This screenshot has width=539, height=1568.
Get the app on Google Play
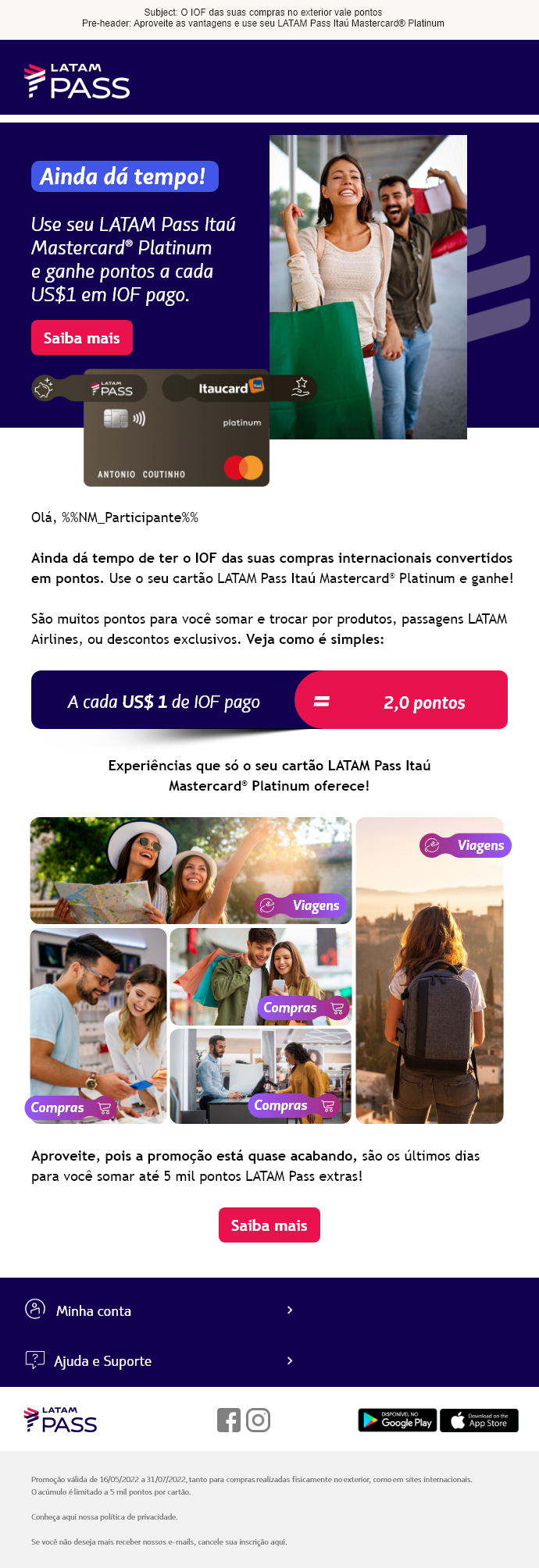tap(397, 1420)
